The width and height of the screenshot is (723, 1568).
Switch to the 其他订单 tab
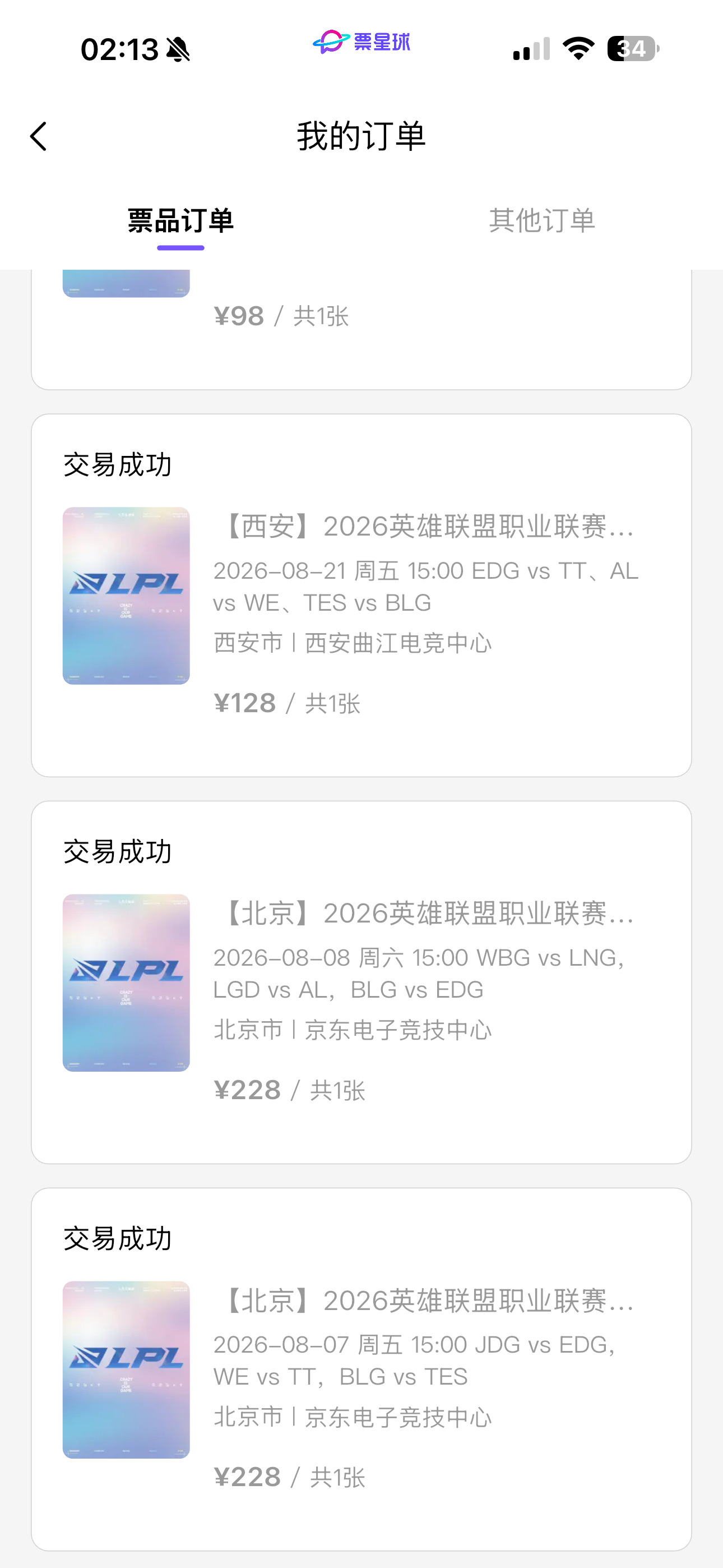point(541,220)
